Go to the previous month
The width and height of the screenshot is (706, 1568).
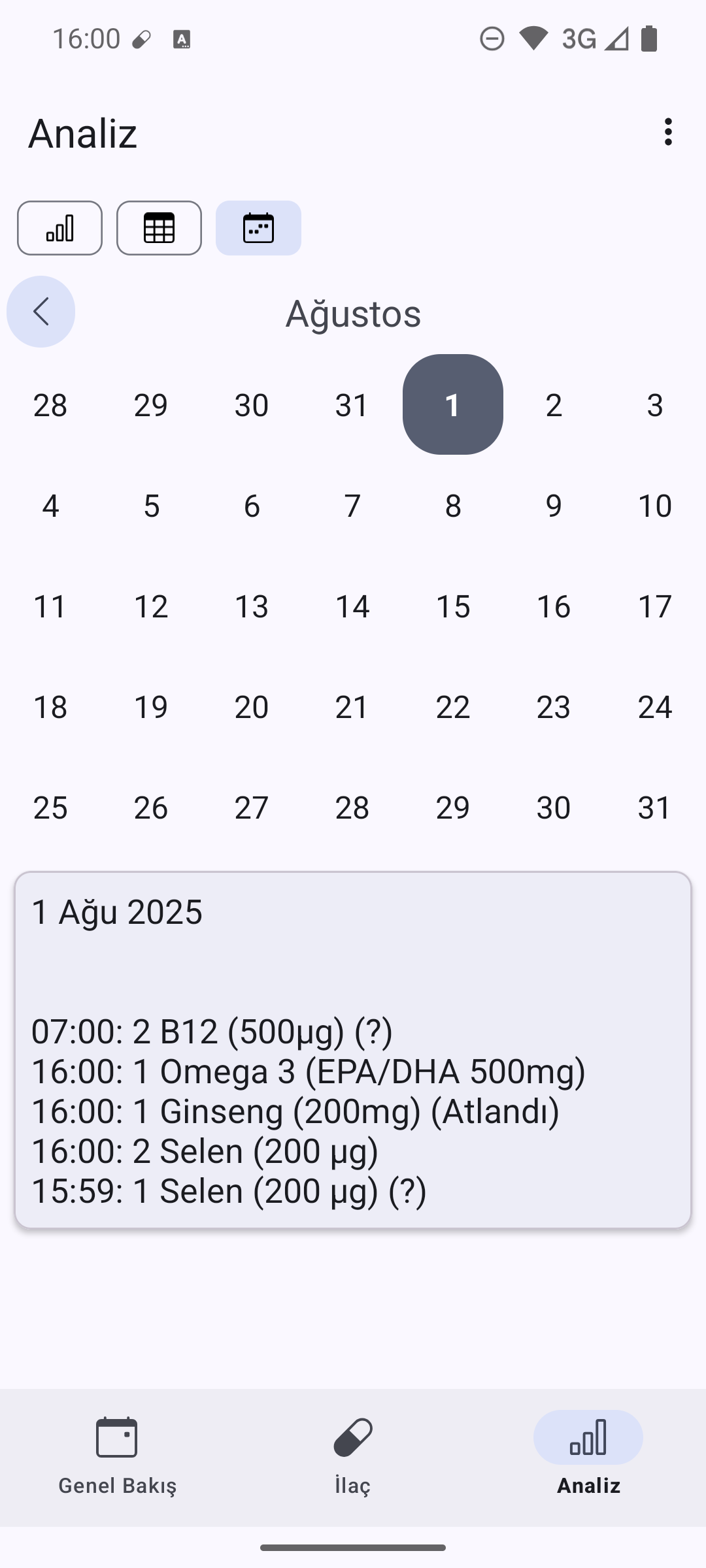41,312
